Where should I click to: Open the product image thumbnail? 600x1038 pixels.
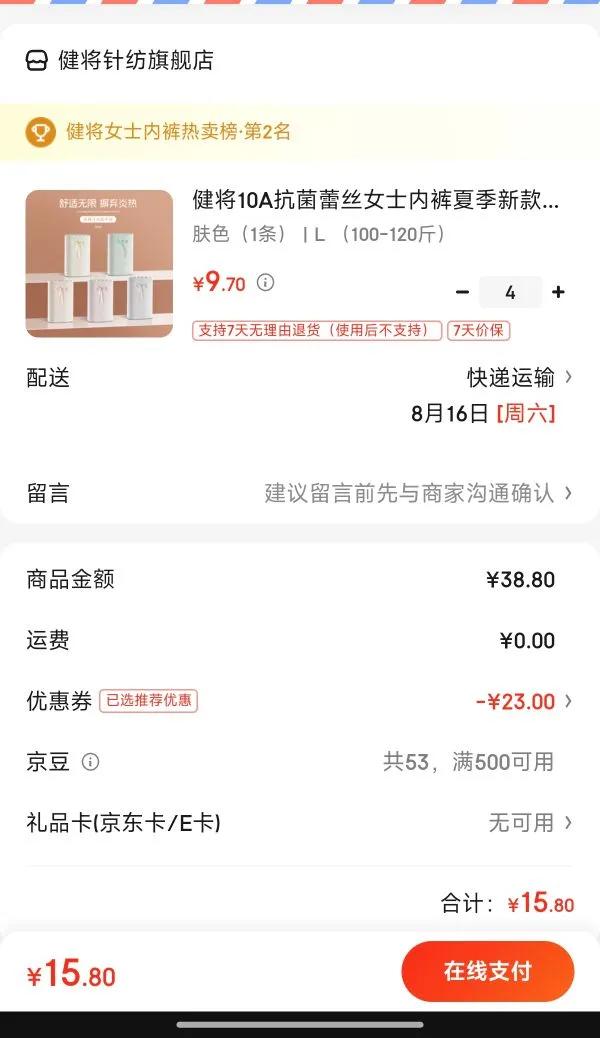tap(99, 264)
